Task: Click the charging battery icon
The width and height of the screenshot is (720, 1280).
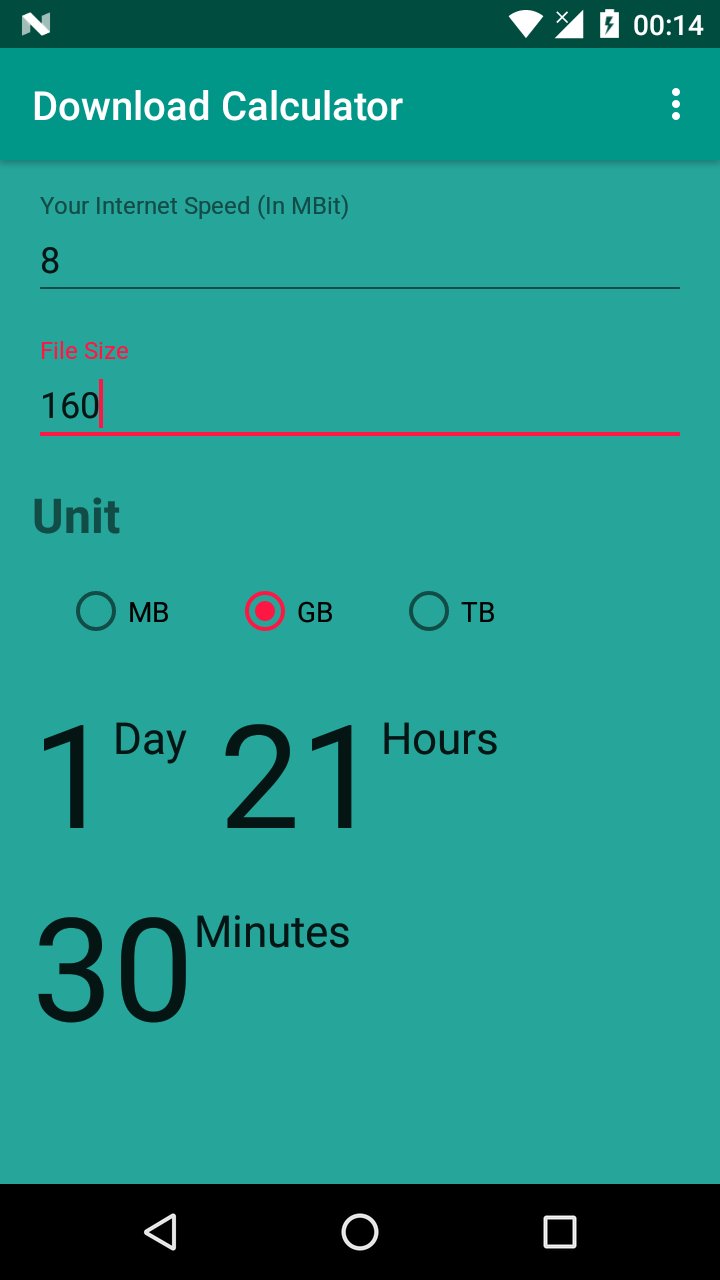Action: 611,22
